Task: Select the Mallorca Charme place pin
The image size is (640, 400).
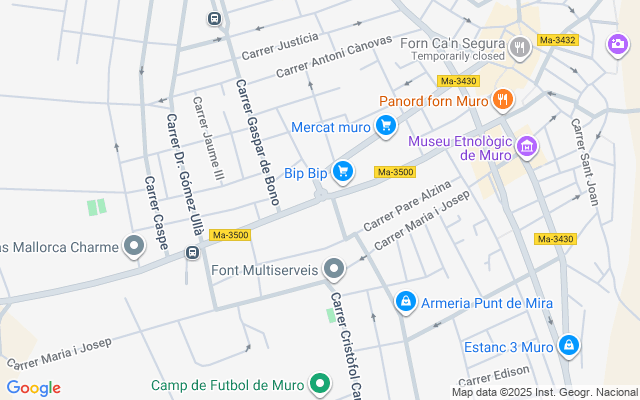Action: (135, 246)
